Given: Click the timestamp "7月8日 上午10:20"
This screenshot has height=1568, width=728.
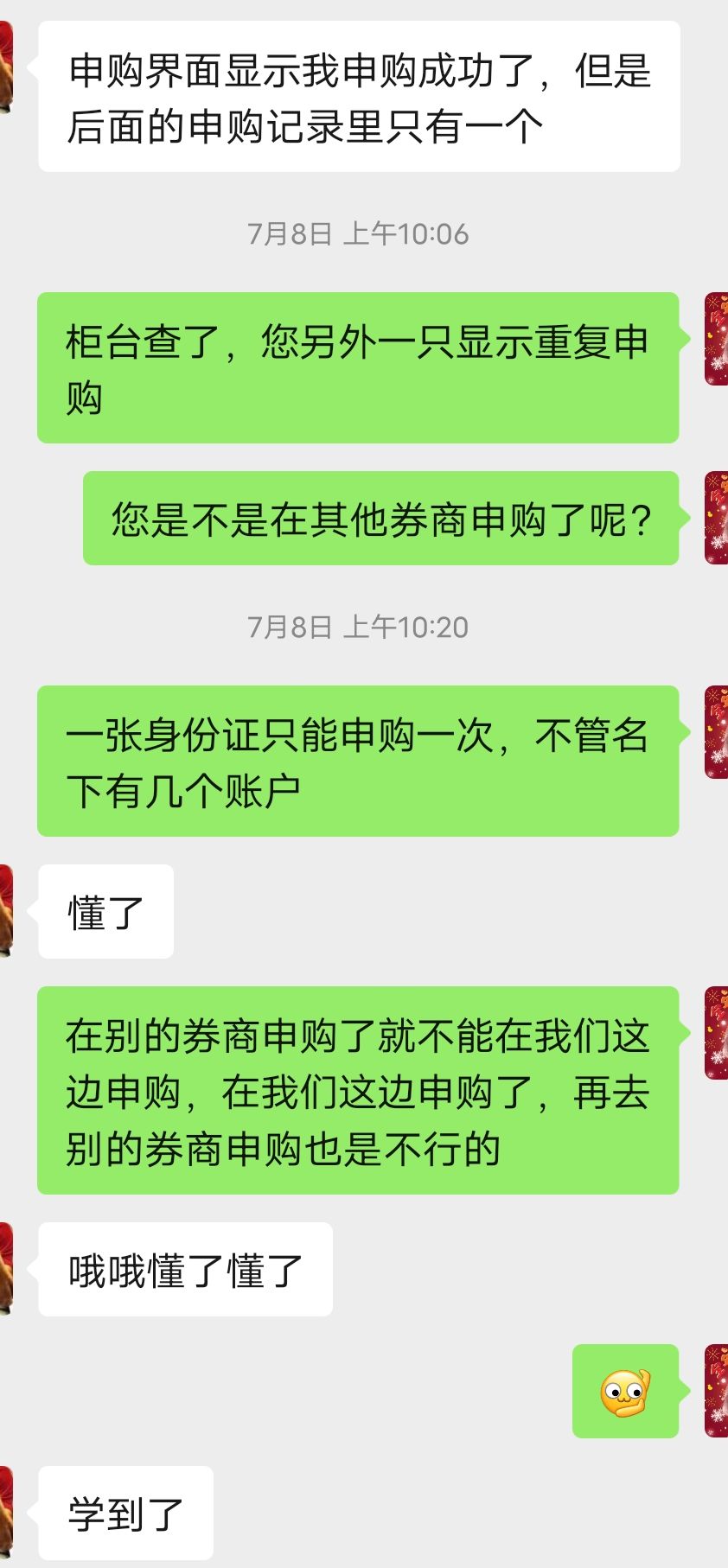Looking at the screenshot, I should tap(358, 628).
